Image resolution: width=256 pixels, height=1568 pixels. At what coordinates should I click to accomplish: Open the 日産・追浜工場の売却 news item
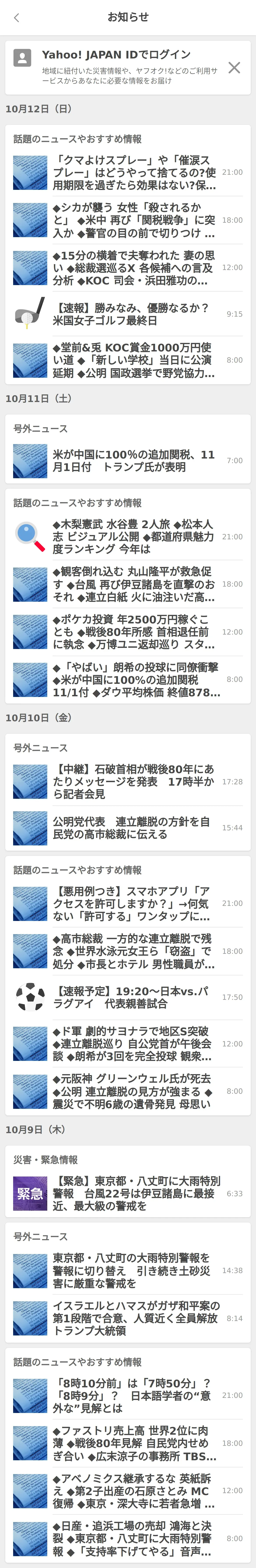coord(134,1538)
